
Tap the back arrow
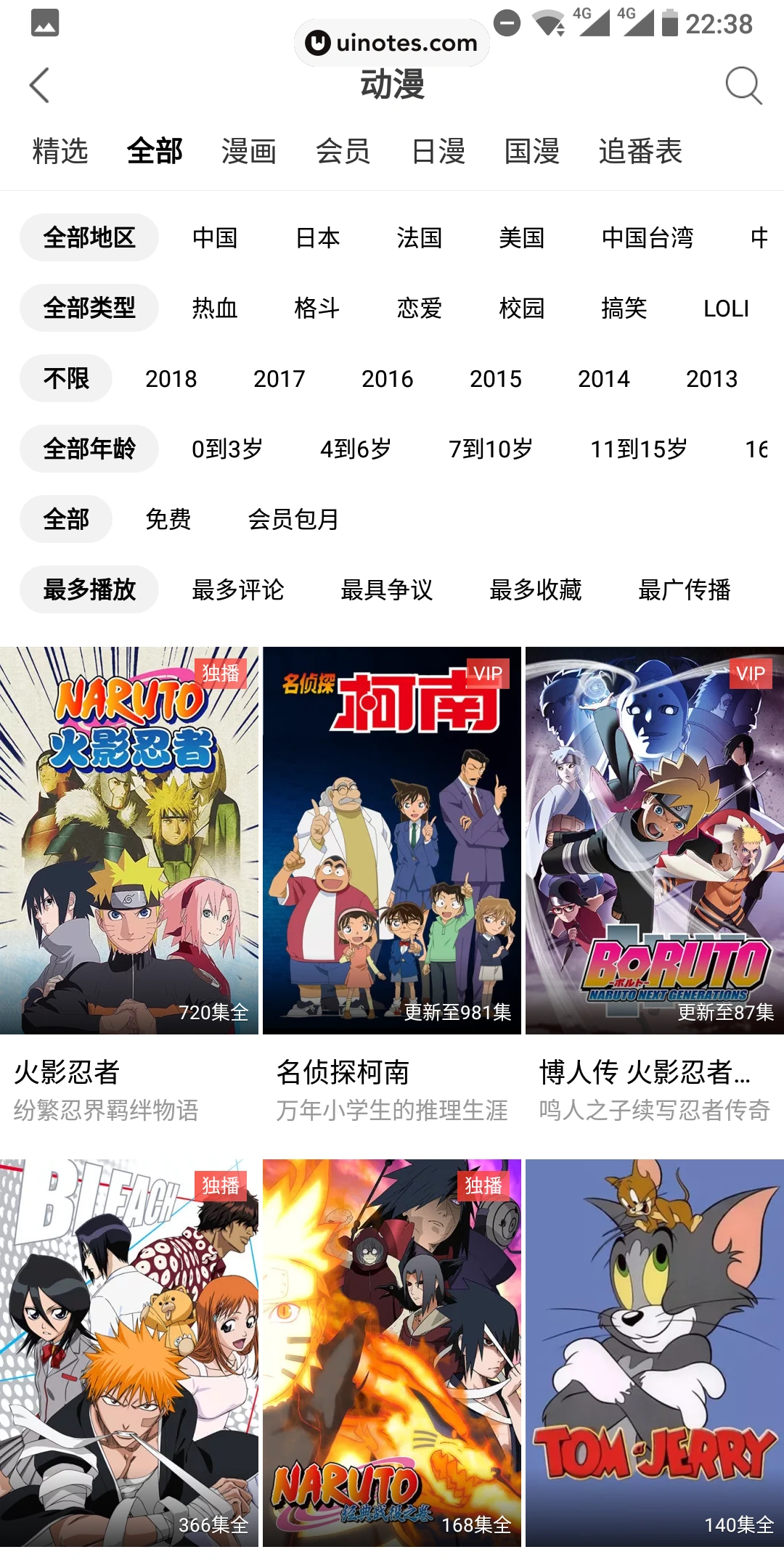coord(40,85)
